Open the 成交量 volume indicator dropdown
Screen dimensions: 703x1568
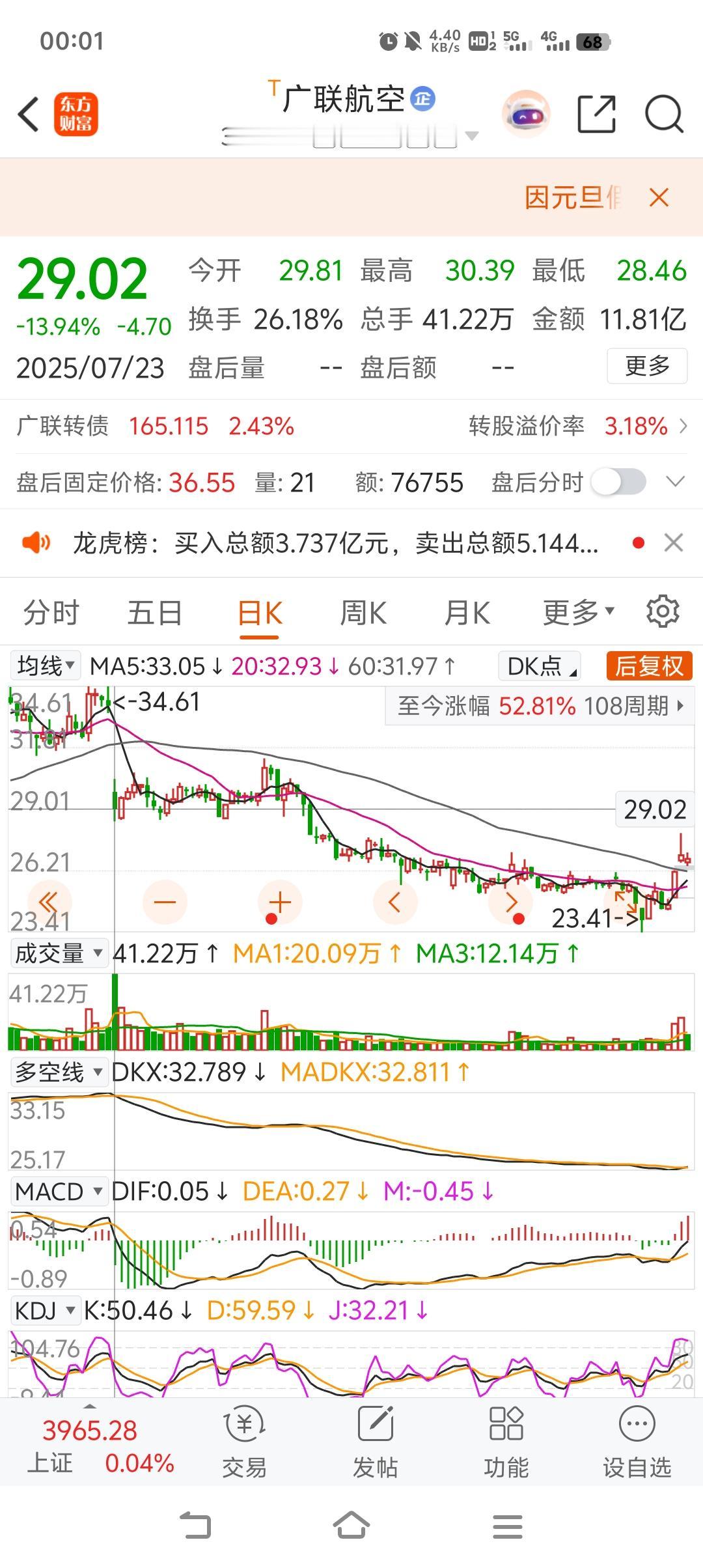pyautogui.click(x=59, y=953)
